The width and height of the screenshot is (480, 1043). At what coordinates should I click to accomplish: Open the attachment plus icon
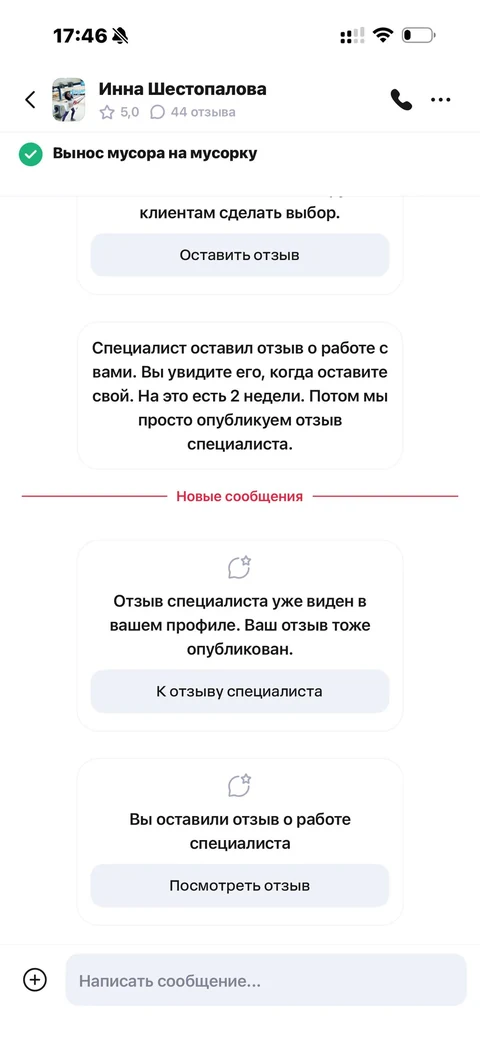point(35,979)
